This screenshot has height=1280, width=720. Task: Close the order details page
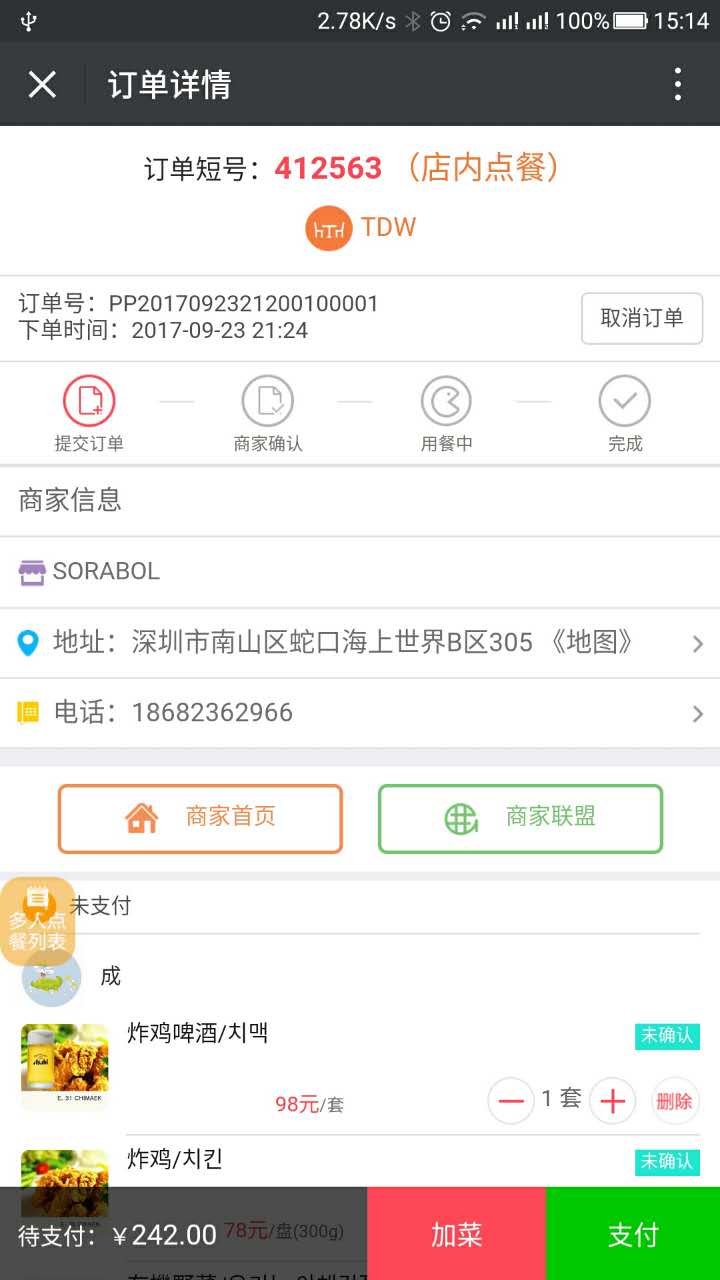tap(42, 84)
